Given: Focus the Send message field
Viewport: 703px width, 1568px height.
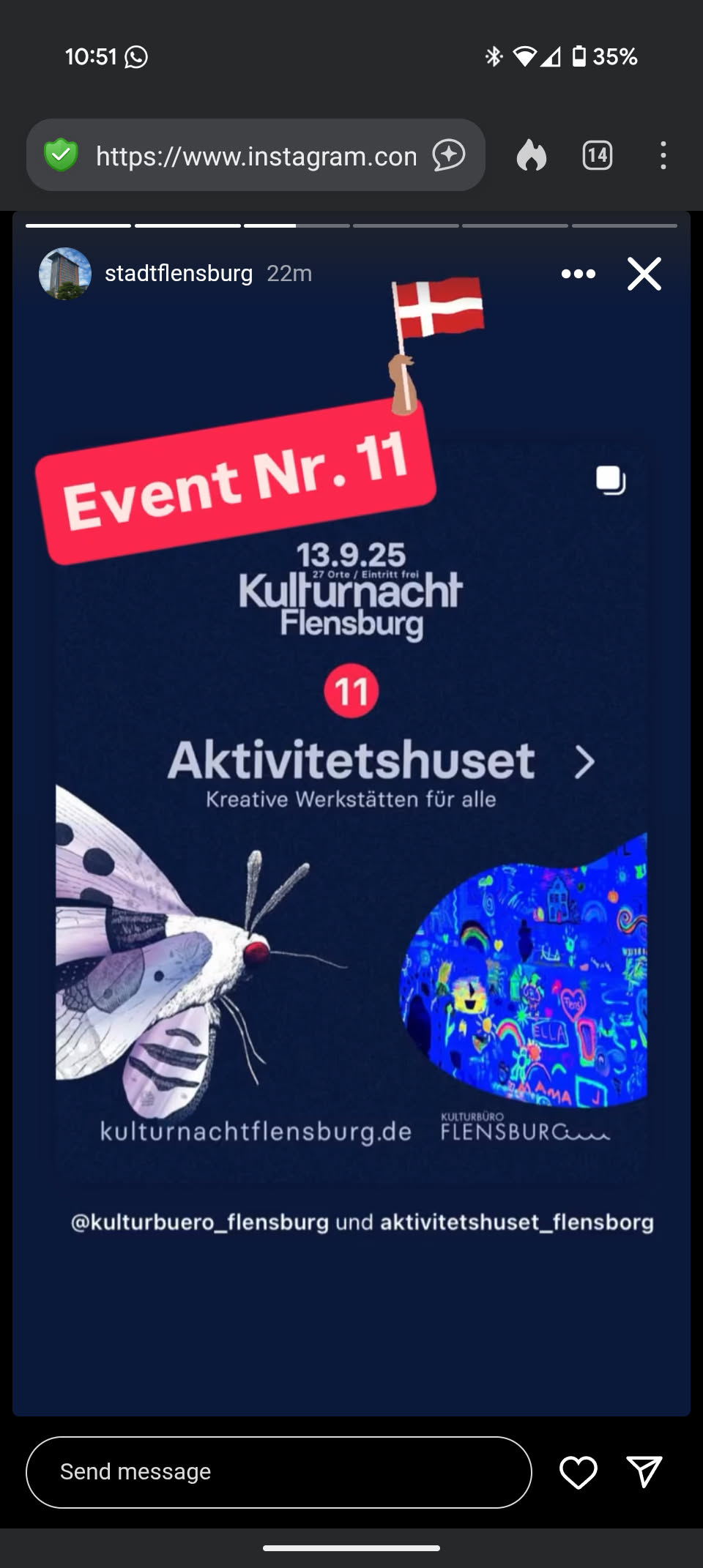Looking at the screenshot, I should tap(278, 1472).
